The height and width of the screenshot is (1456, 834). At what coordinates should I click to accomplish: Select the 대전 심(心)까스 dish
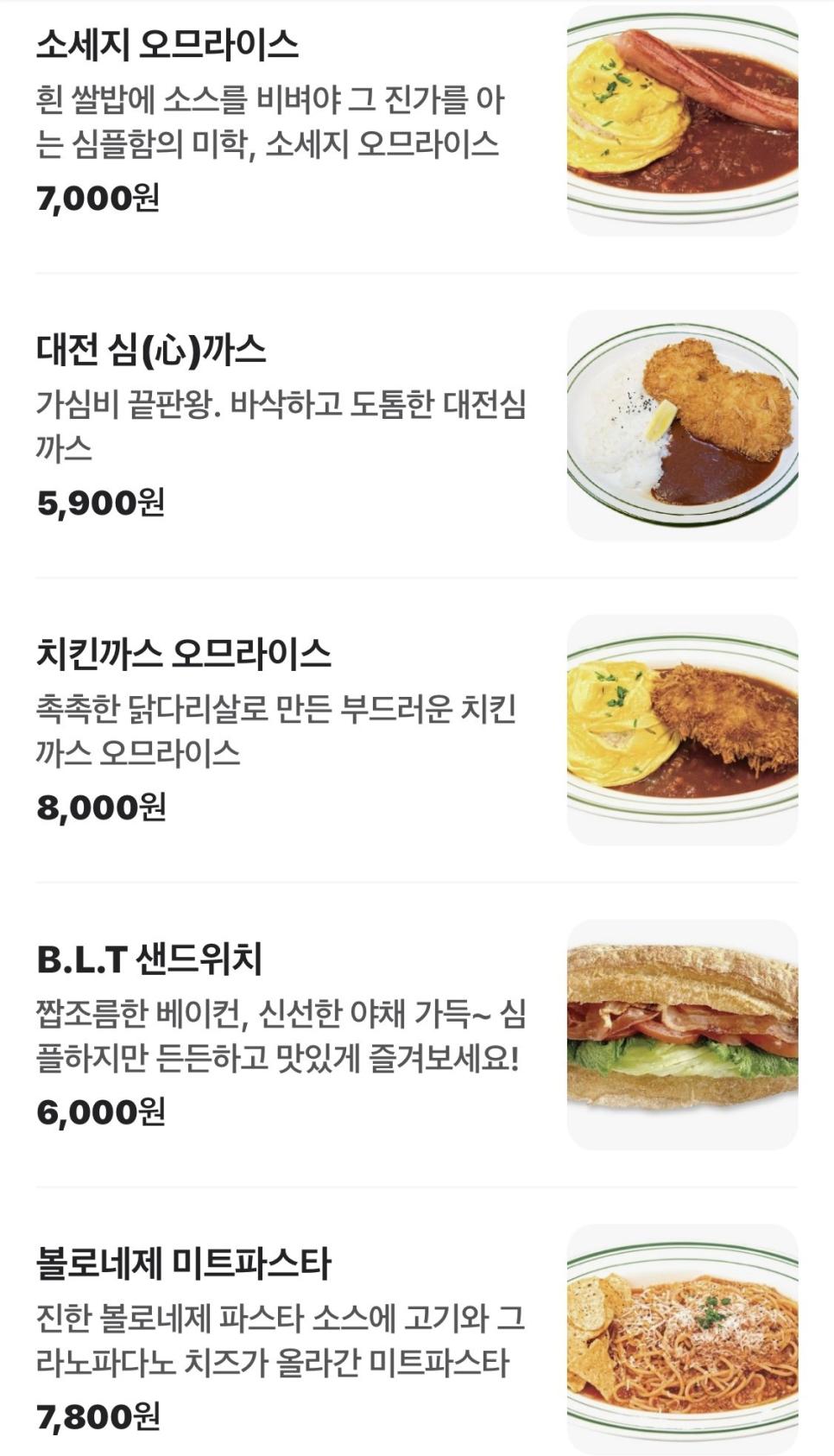click(x=152, y=350)
